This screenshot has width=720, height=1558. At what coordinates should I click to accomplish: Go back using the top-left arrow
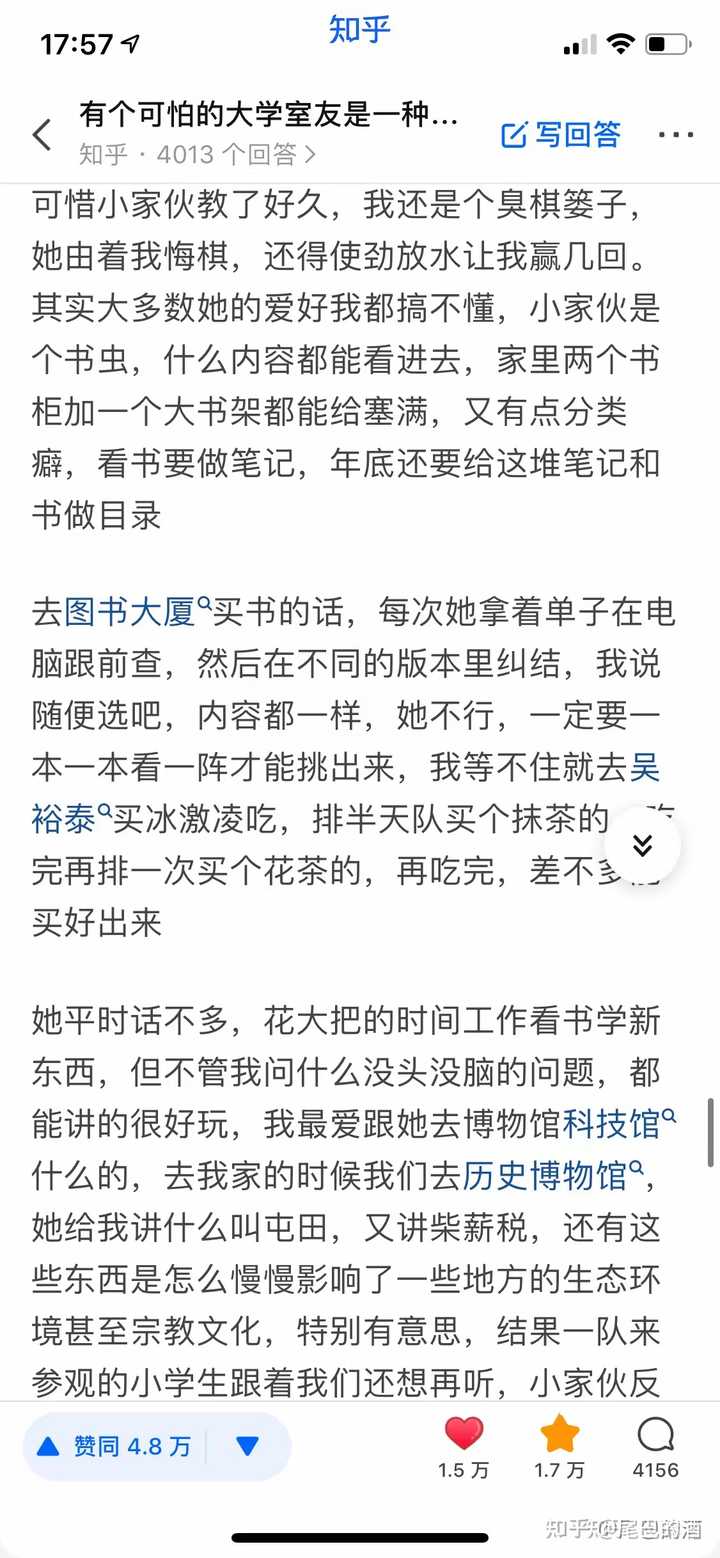(42, 135)
